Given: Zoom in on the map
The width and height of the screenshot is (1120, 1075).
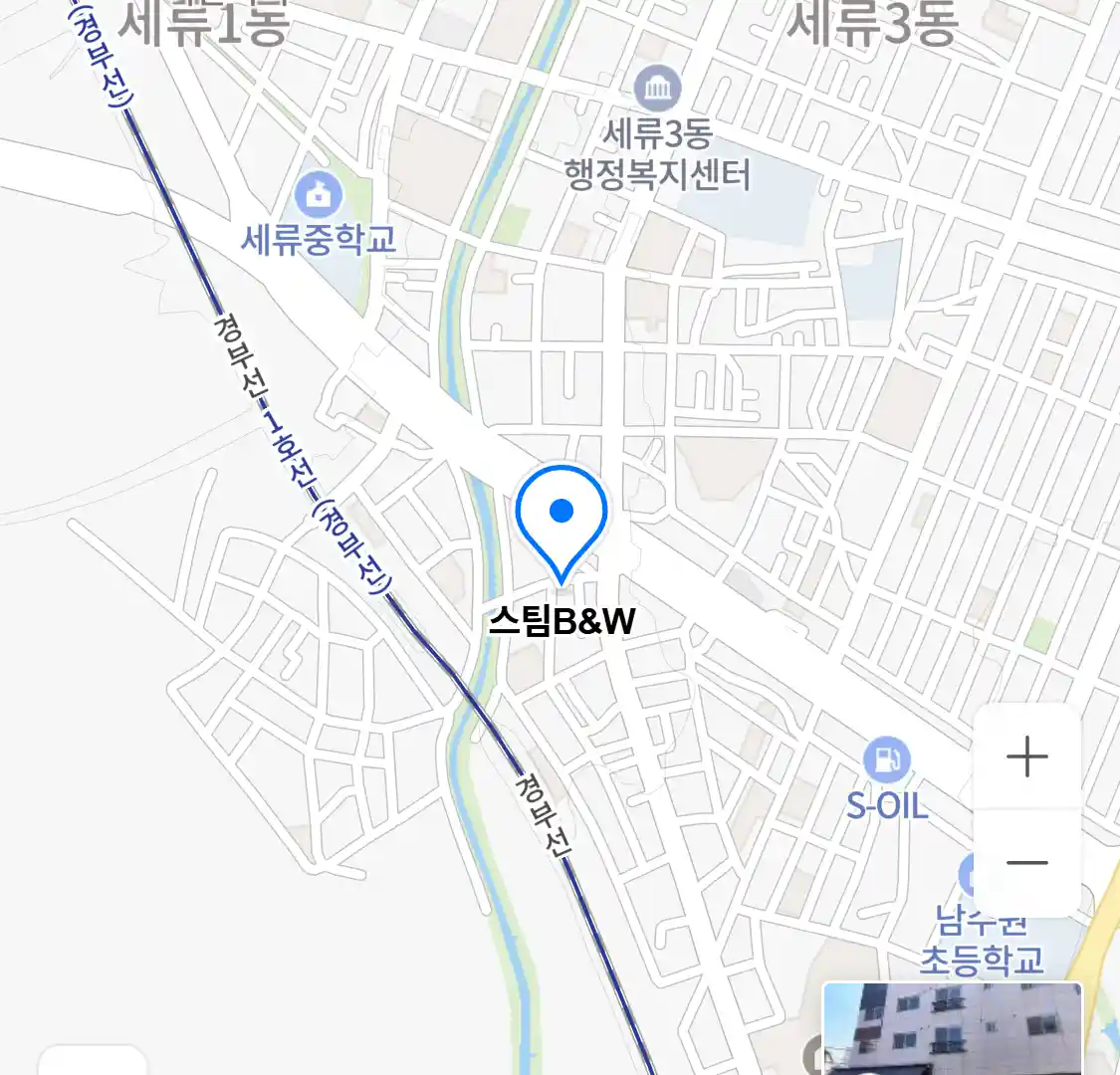Looking at the screenshot, I should [x=1026, y=757].
